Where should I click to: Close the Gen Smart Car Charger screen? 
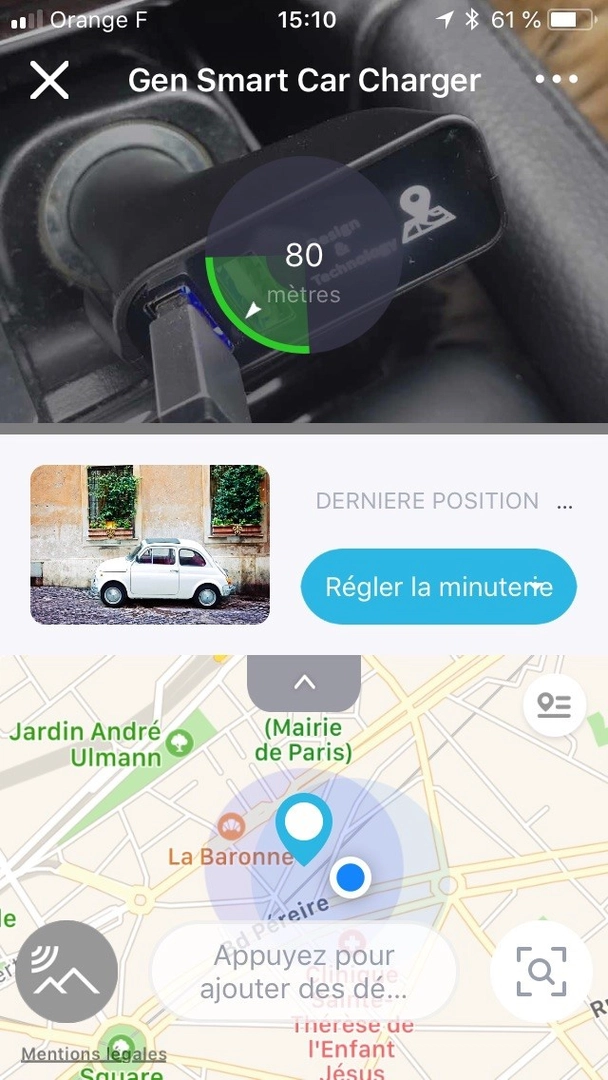click(49, 80)
